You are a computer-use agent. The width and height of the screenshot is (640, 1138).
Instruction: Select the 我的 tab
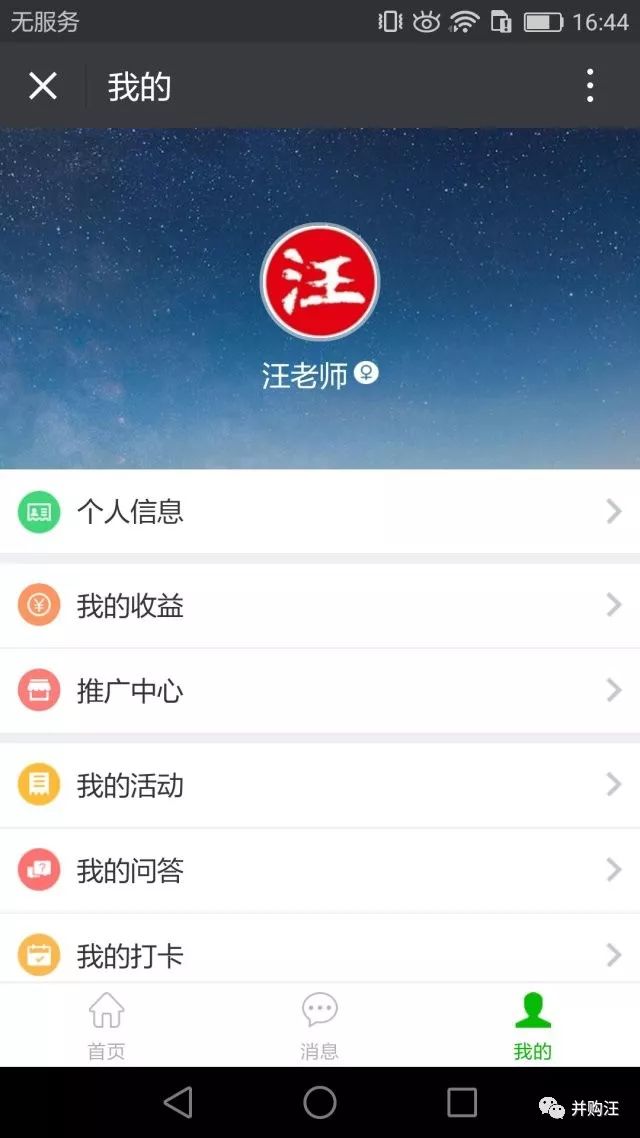pos(532,1026)
